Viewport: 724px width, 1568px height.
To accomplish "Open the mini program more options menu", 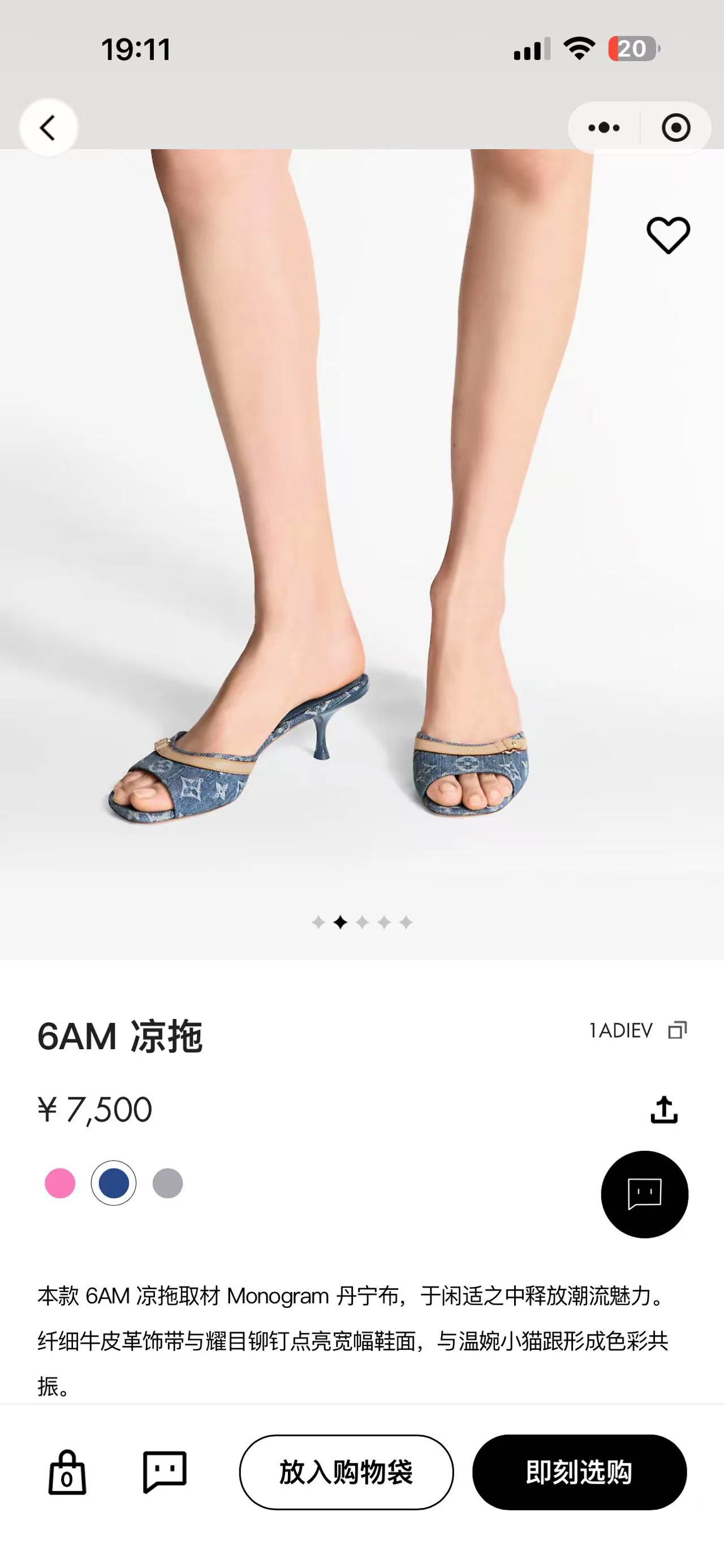I will point(604,128).
